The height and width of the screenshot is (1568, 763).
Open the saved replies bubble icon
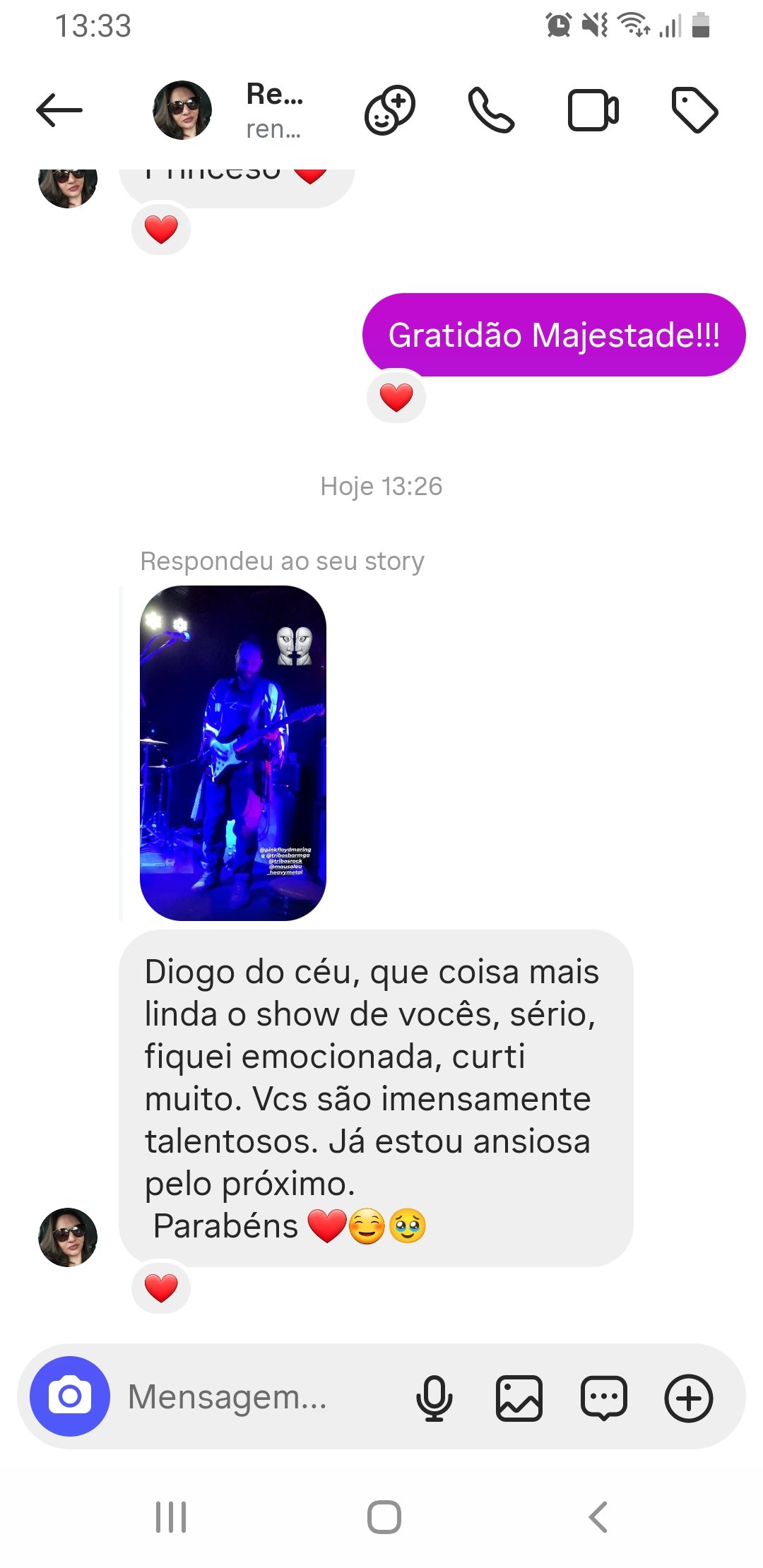603,1397
